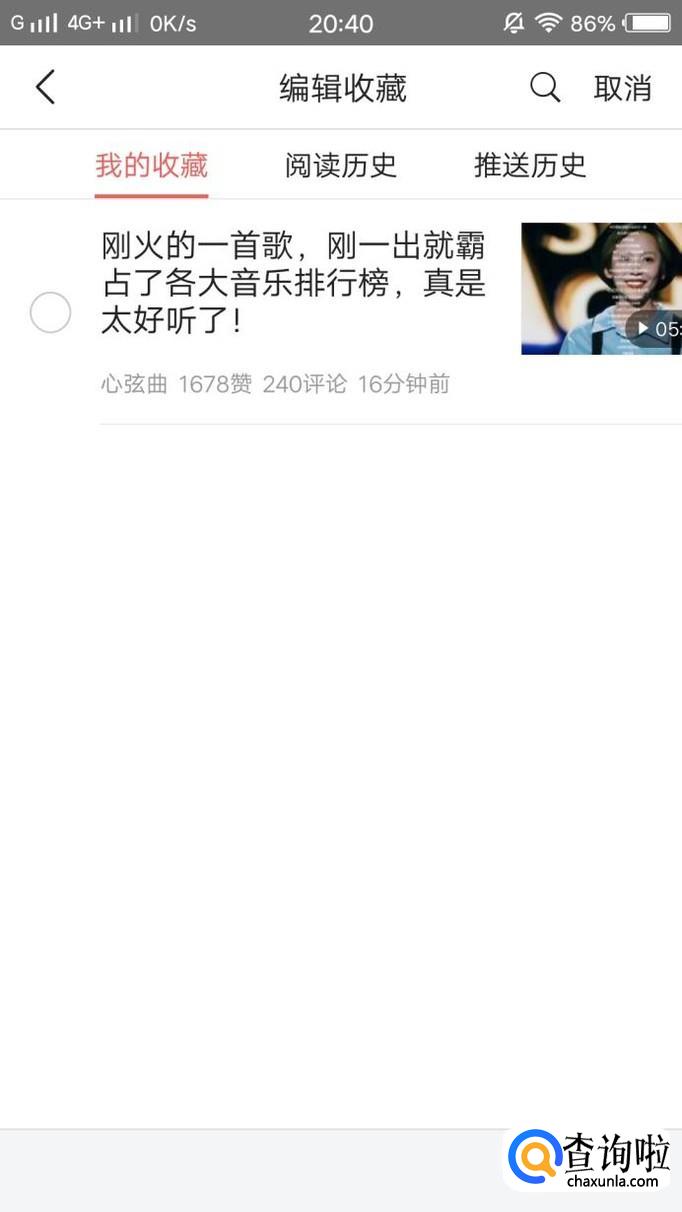Tap 取消 to cancel editing
The width and height of the screenshot is (682, 1212).
click(x=622, y=88)
